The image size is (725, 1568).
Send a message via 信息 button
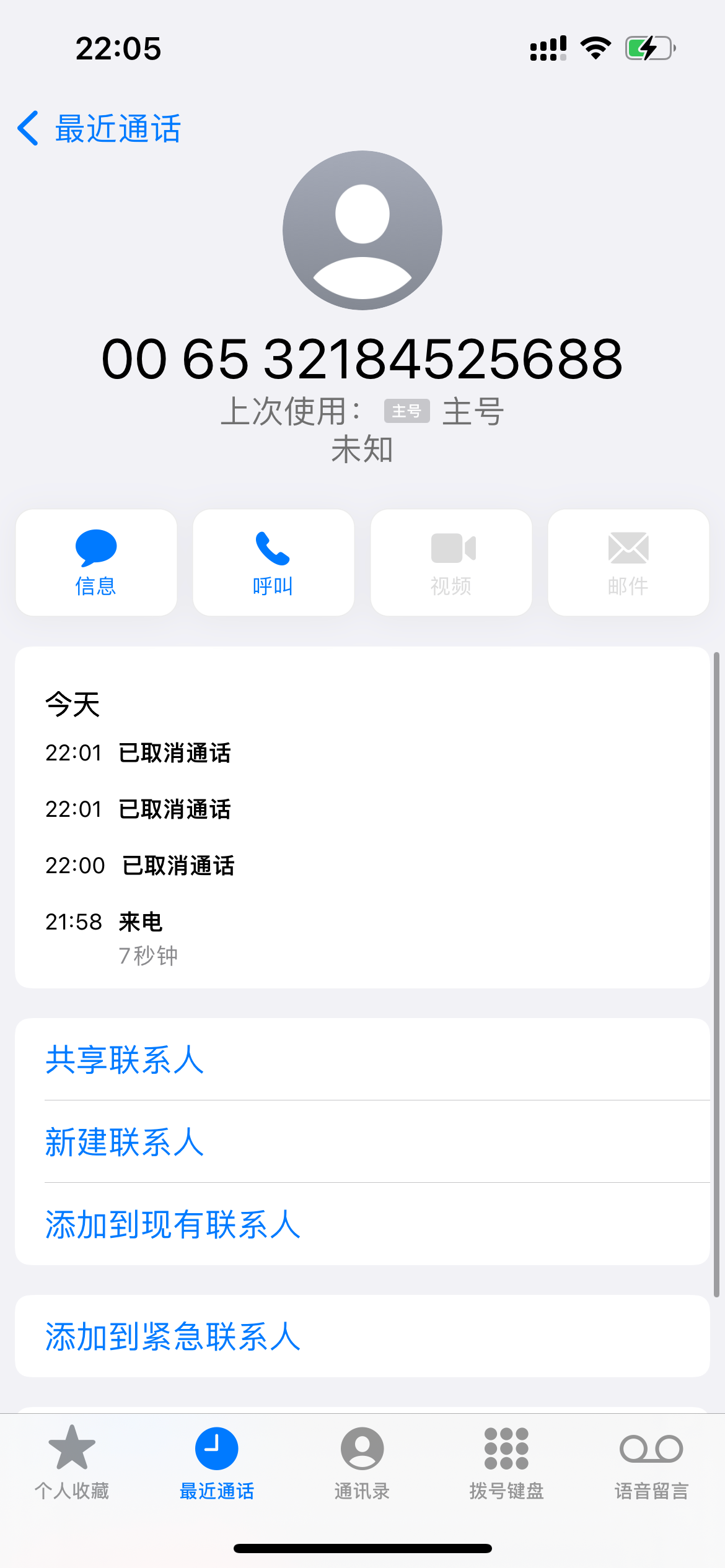pos(96,562)
